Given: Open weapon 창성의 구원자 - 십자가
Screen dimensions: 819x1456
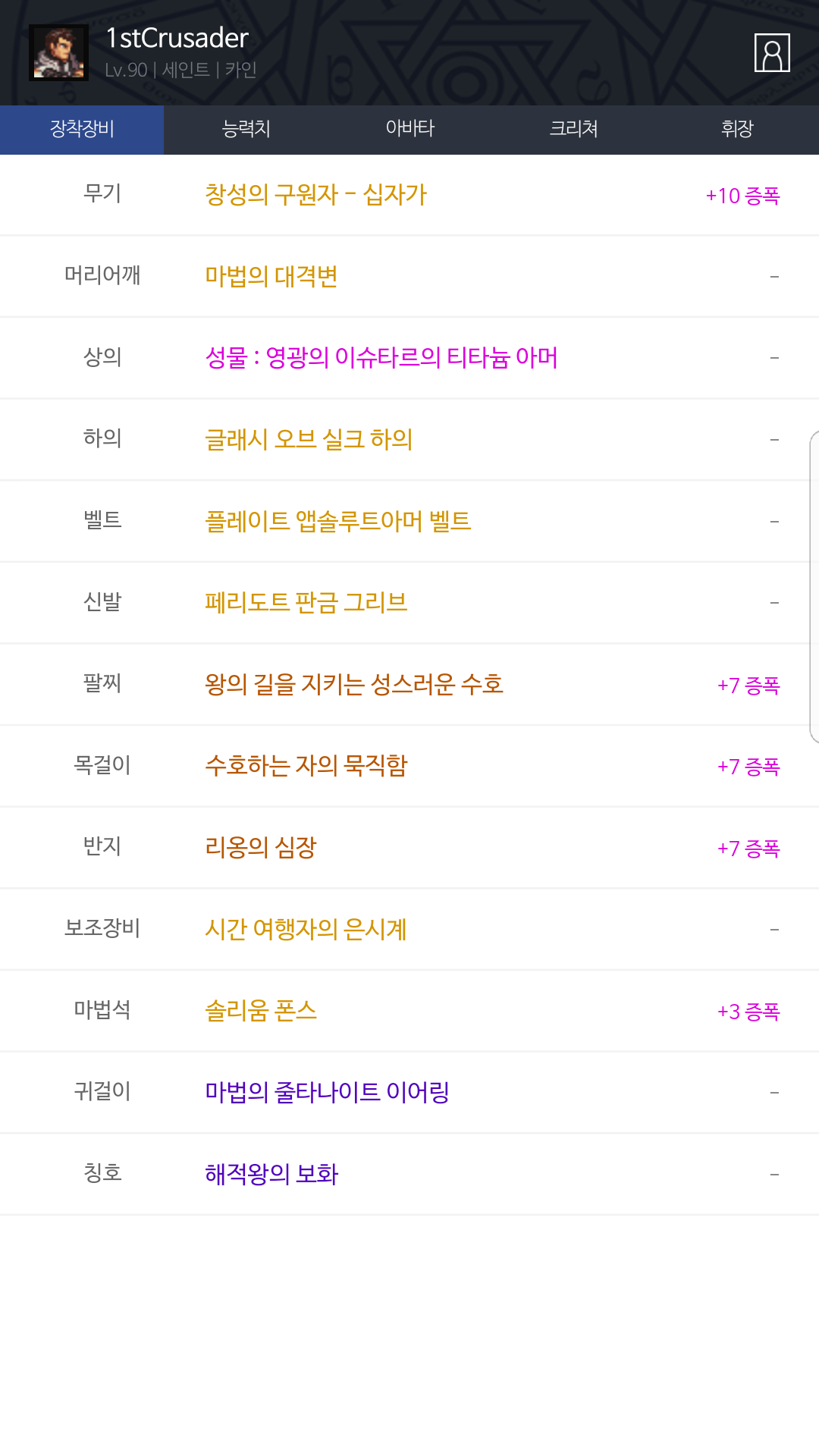Looking at the screenshot, I should click(x=409, y=195).
